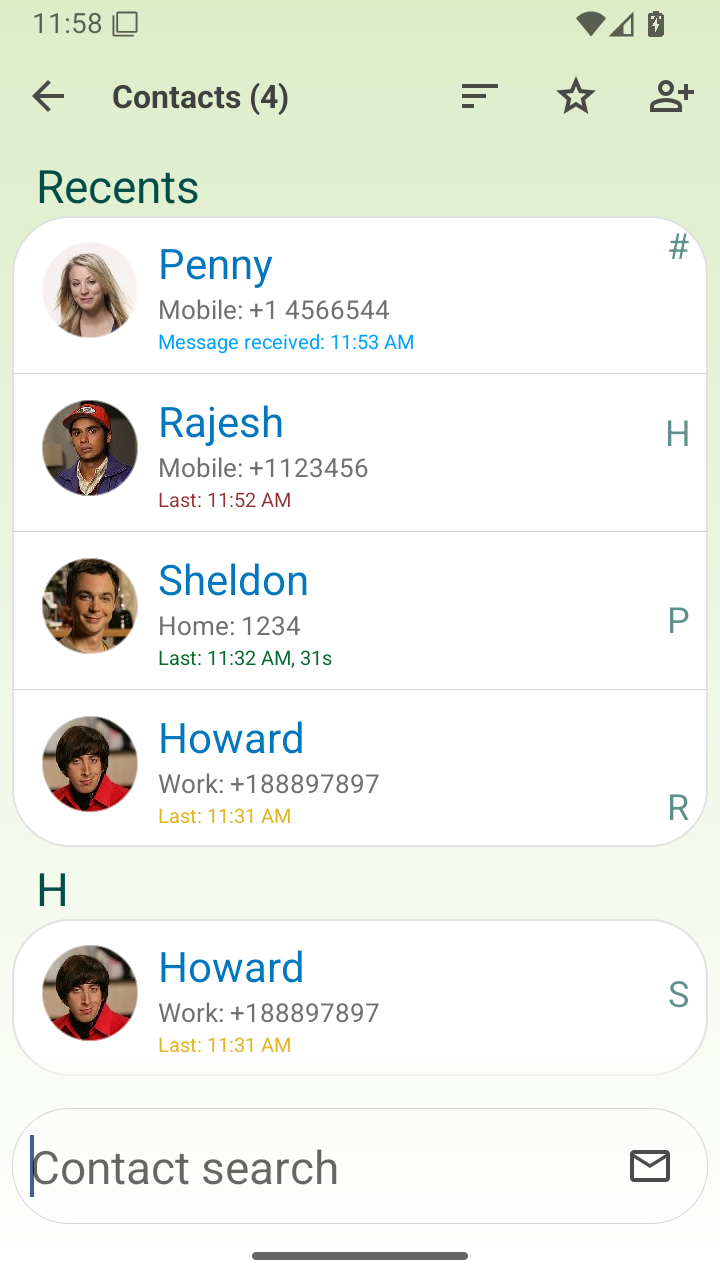Jump to letter S in index

[678, 995]
